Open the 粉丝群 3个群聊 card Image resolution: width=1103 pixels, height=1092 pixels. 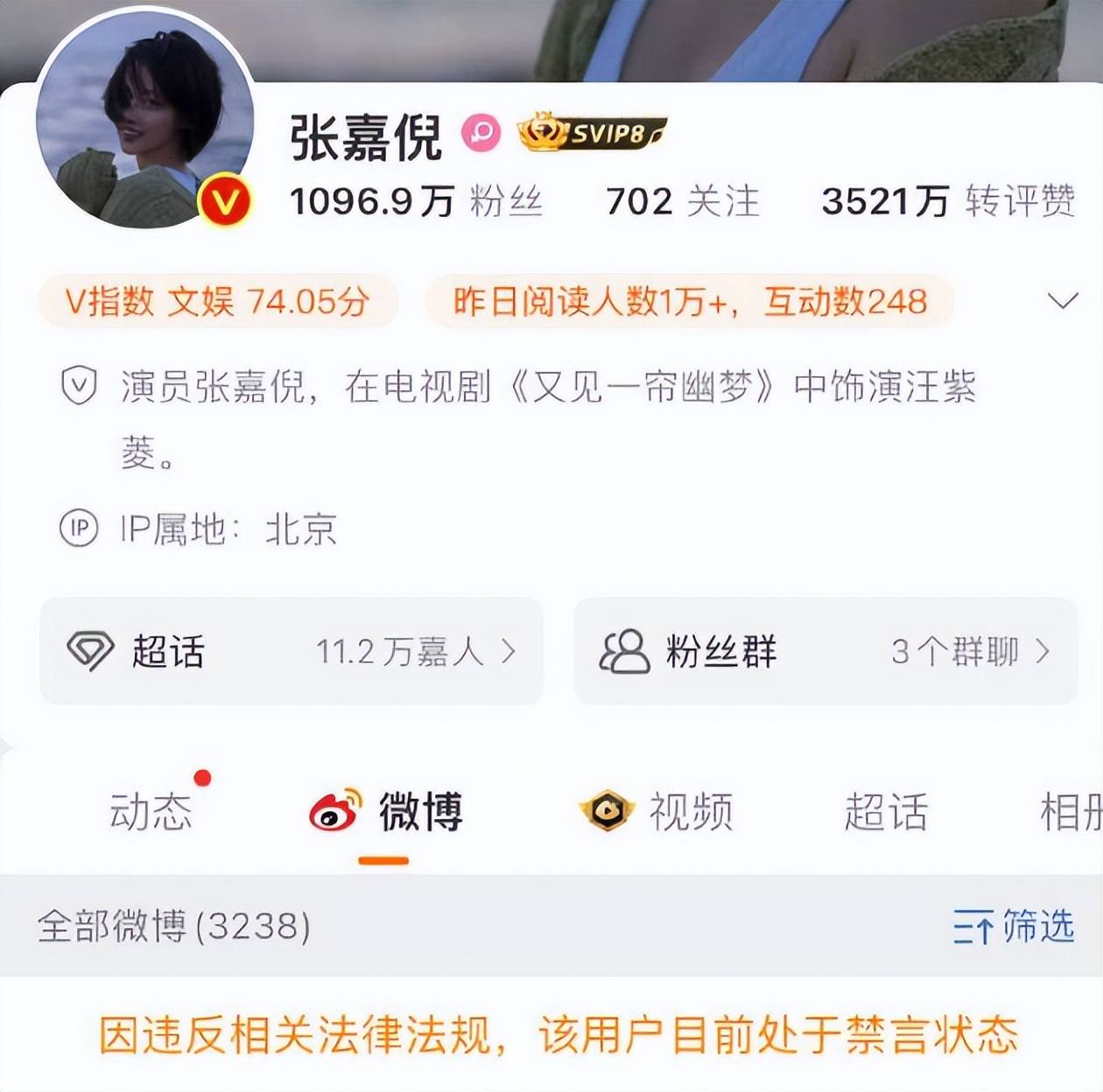coord(825,652)
